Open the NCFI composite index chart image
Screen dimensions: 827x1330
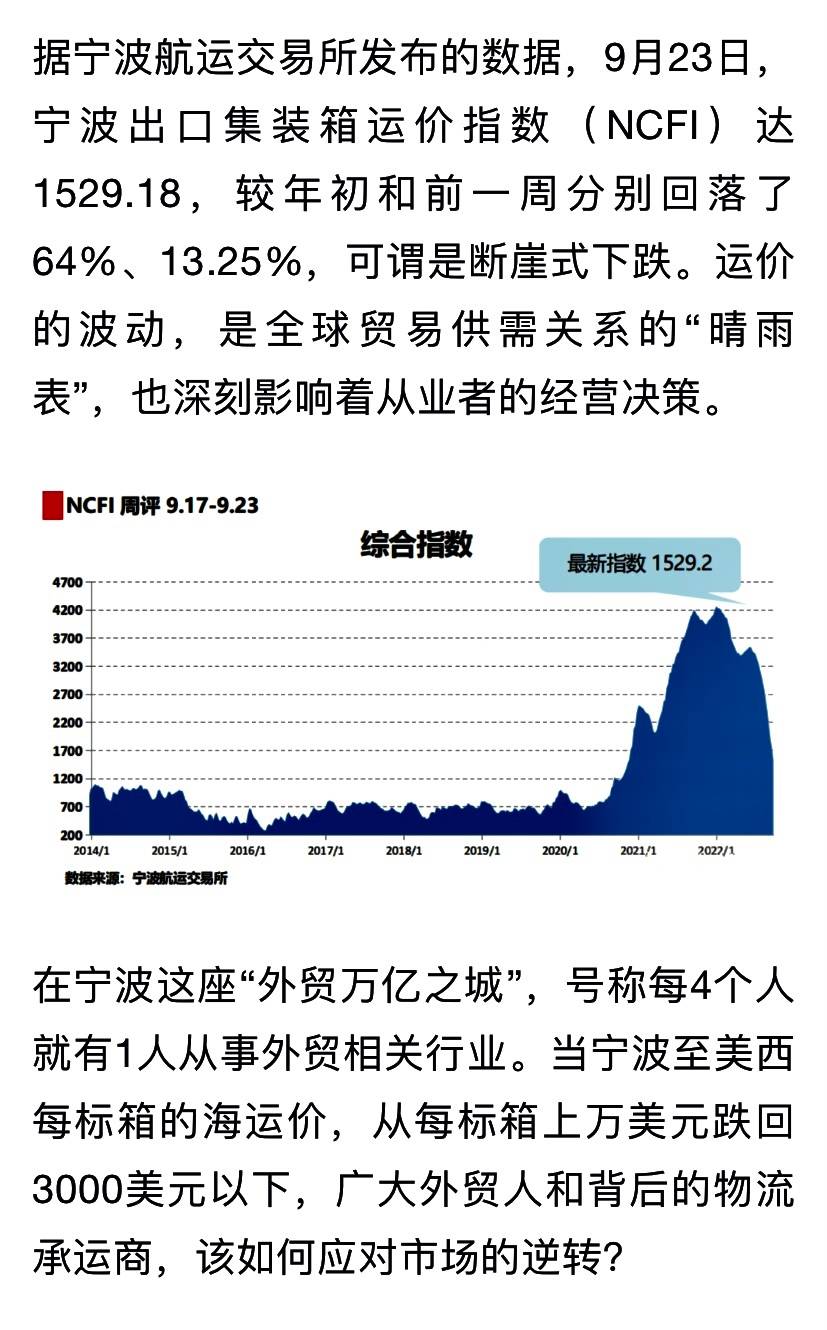click(x=411, y=688)
